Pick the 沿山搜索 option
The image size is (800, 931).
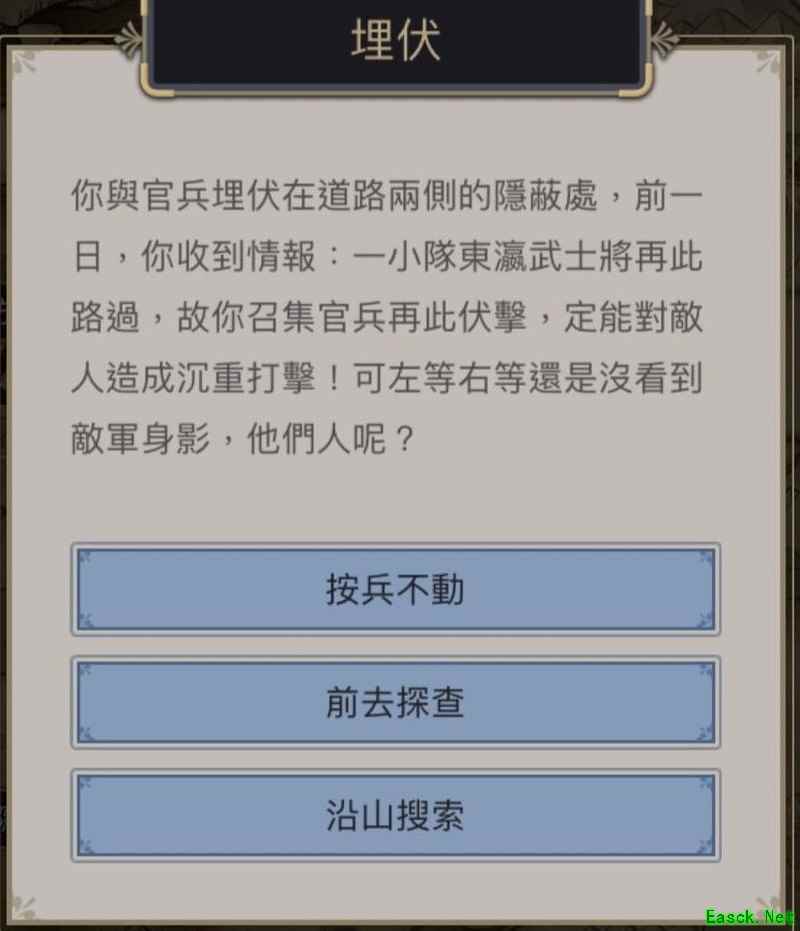click(395, 816)
